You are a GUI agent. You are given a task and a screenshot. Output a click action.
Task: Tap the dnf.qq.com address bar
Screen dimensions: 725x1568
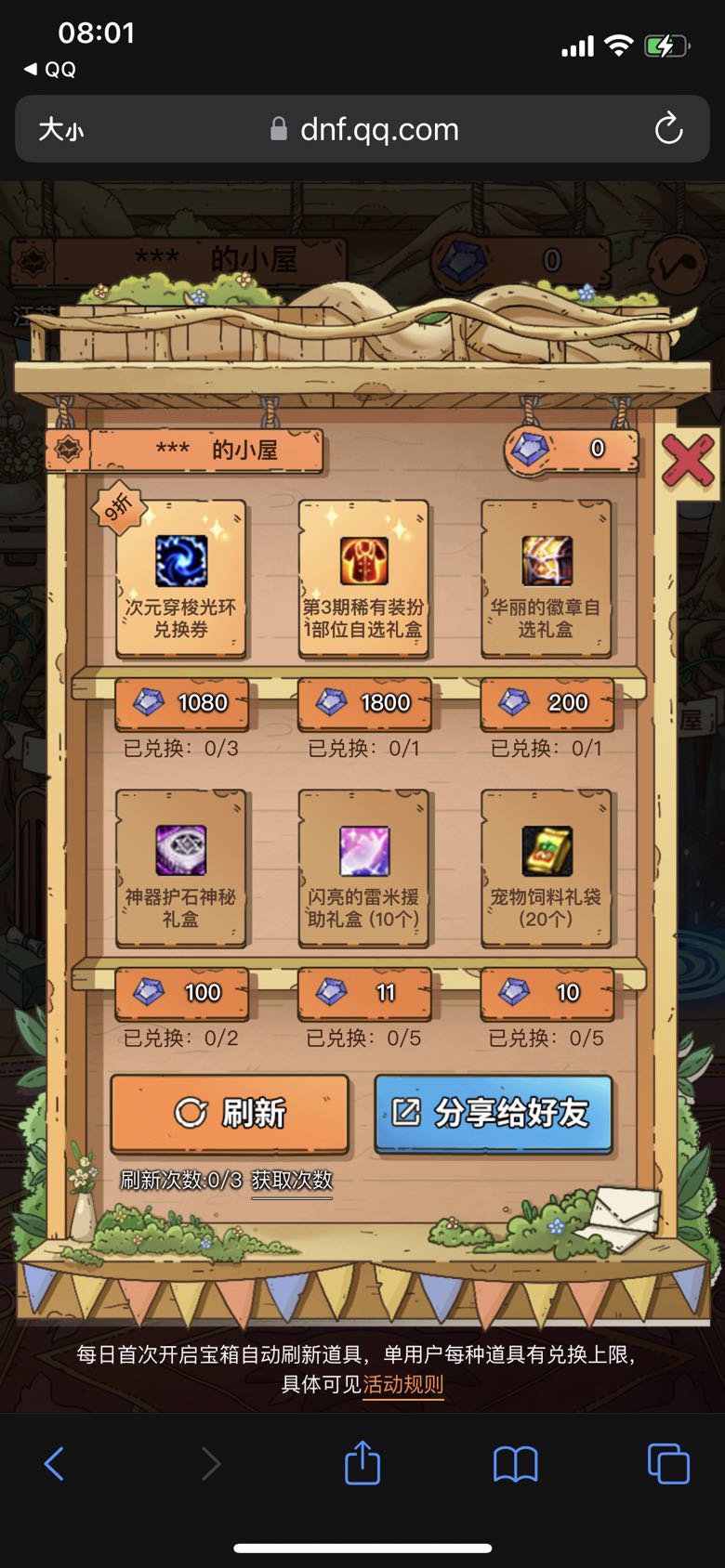(362, 129)
